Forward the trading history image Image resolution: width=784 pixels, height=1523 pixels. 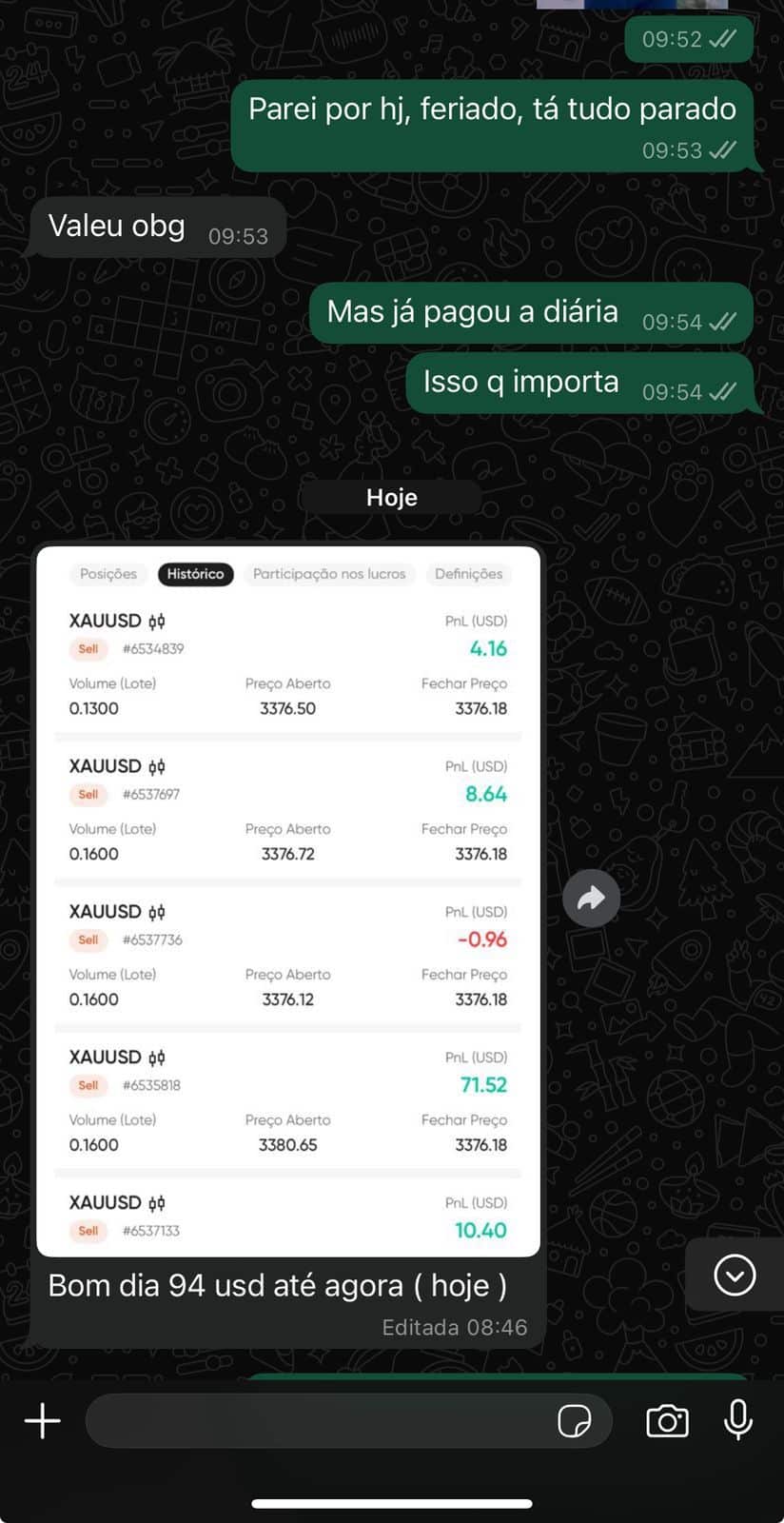click(x=591, y=898)
